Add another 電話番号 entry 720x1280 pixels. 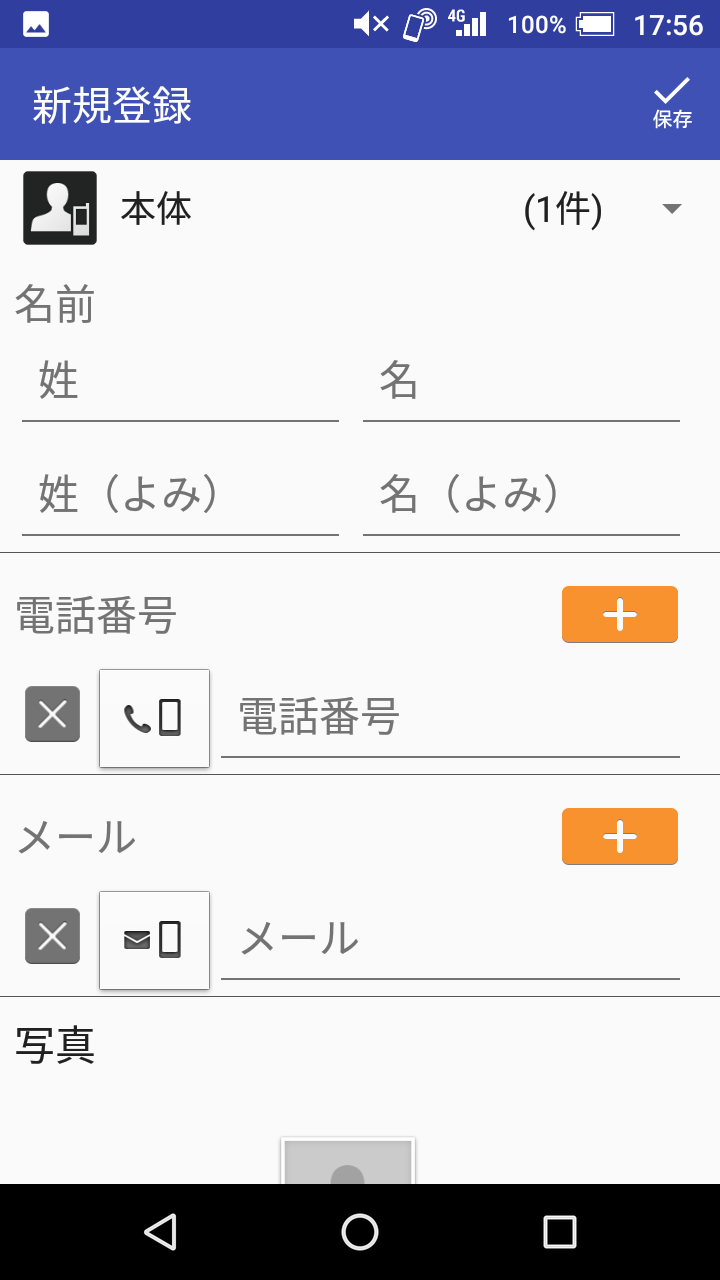coord(620,614)
